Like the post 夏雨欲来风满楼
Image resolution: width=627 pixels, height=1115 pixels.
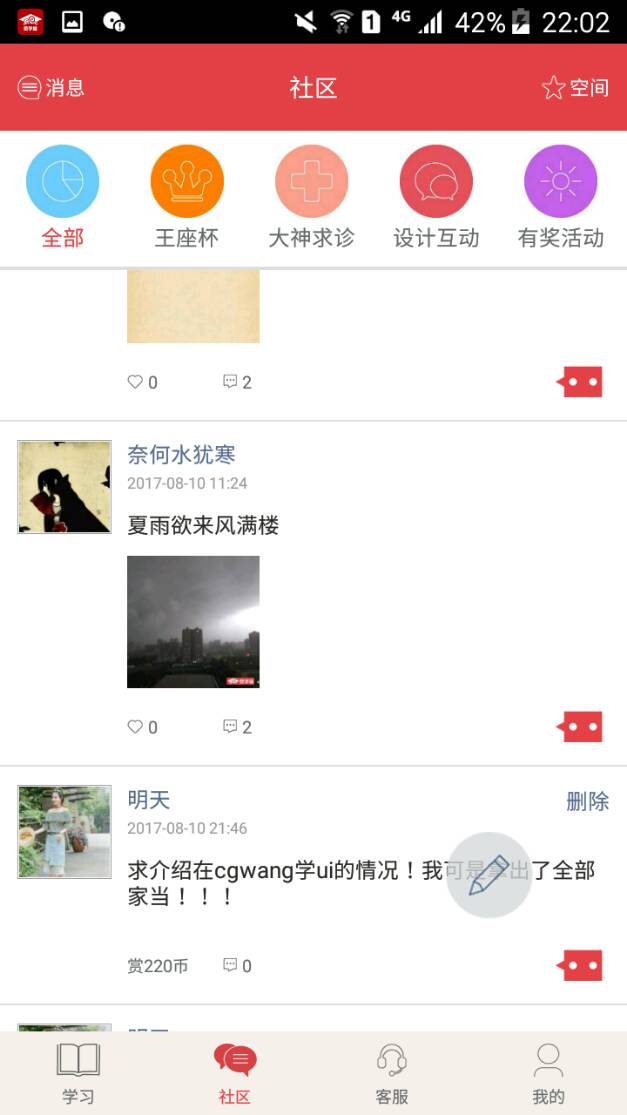(x=142, y=727)
